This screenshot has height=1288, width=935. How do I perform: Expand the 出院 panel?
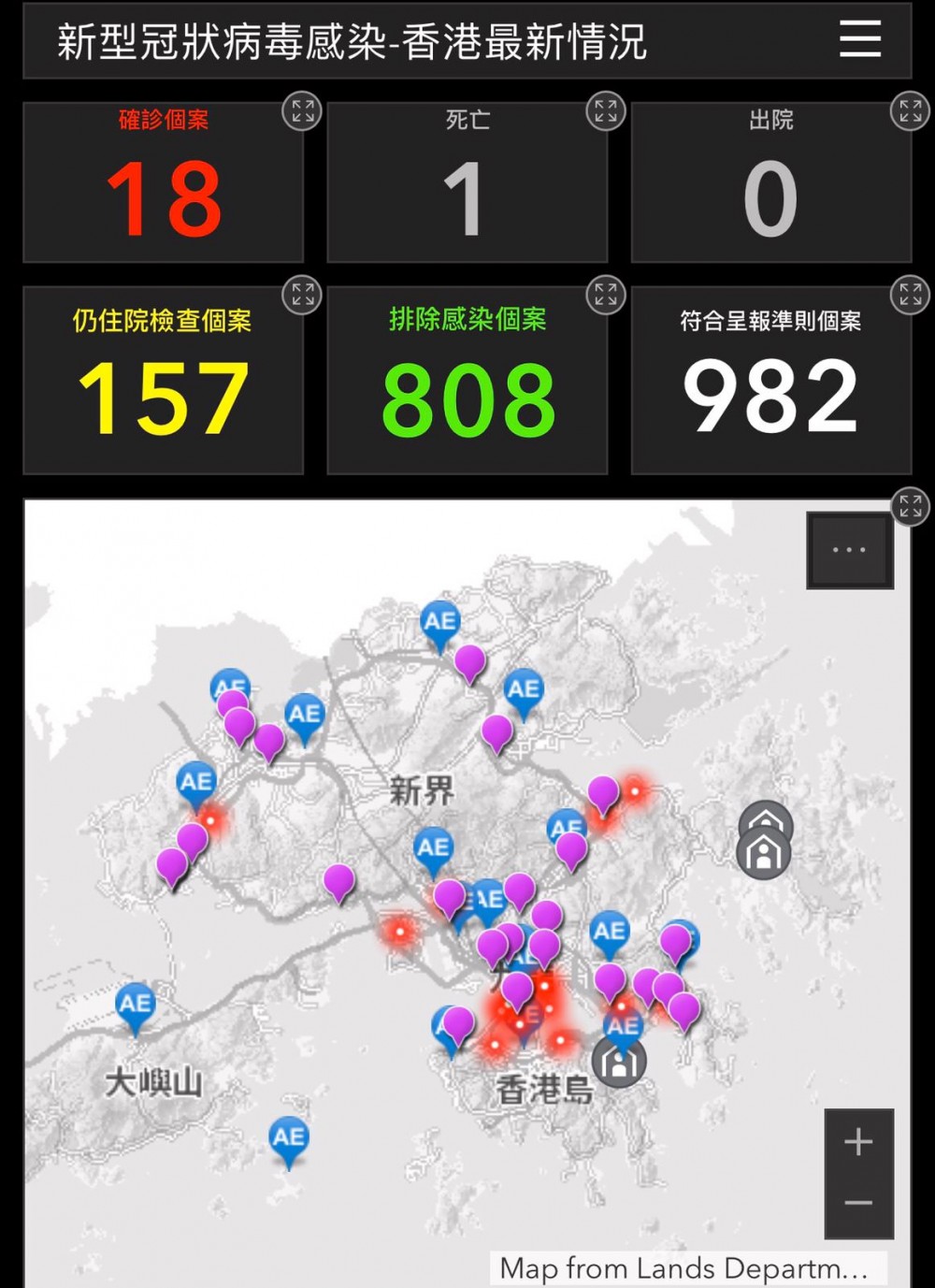pos(910,111)
